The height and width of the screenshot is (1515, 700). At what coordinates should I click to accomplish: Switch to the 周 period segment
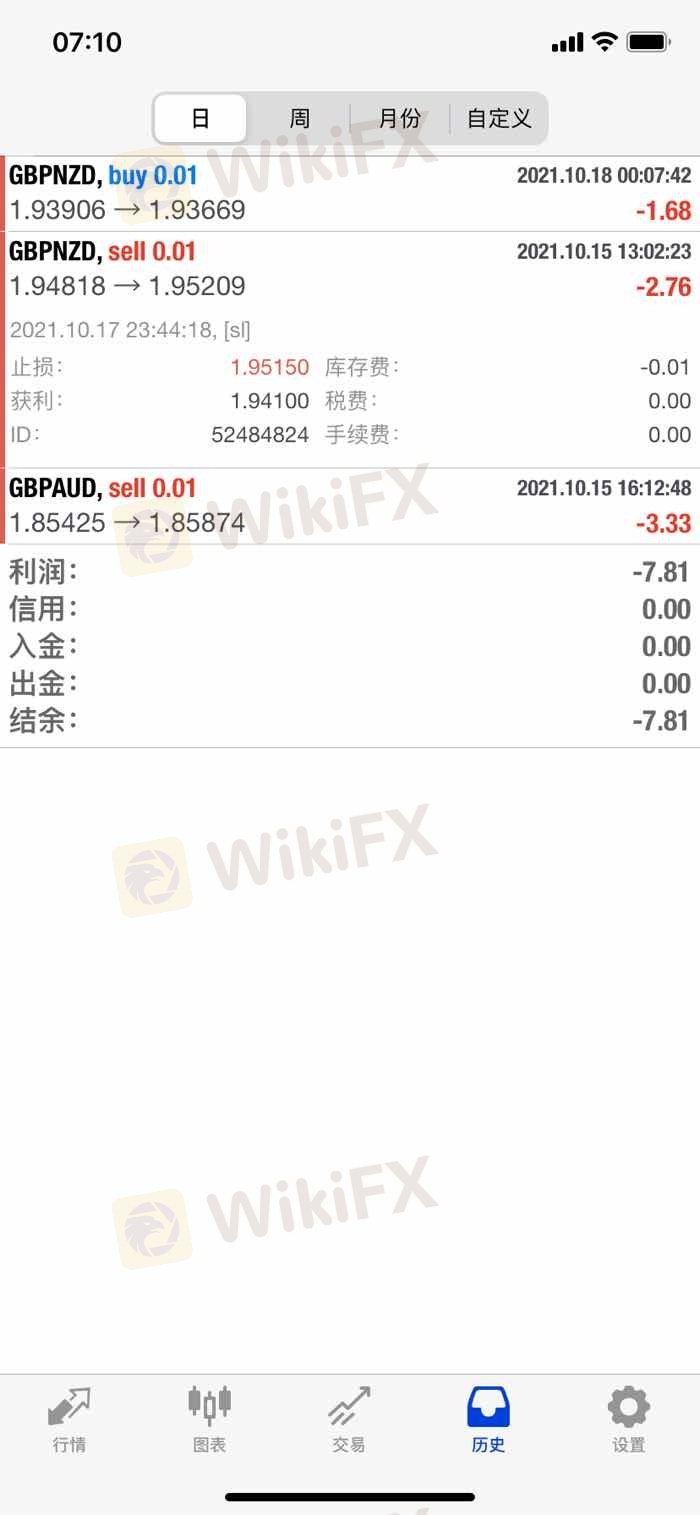point(299,119)
